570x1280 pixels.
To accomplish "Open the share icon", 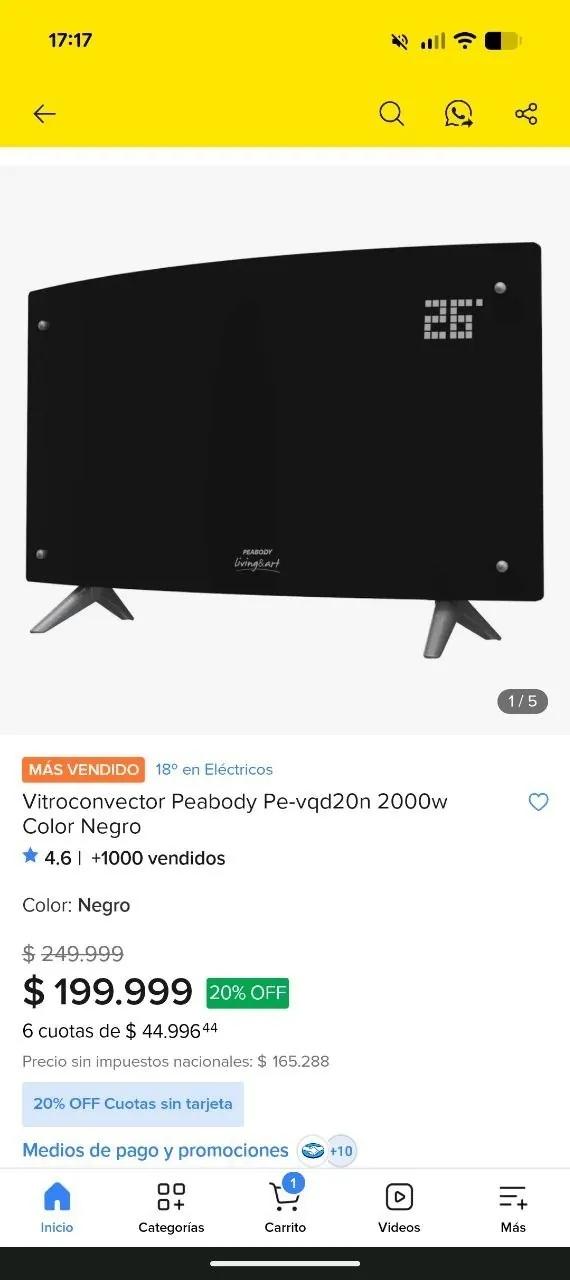I will pyautogui.click(x=526, y=113).
